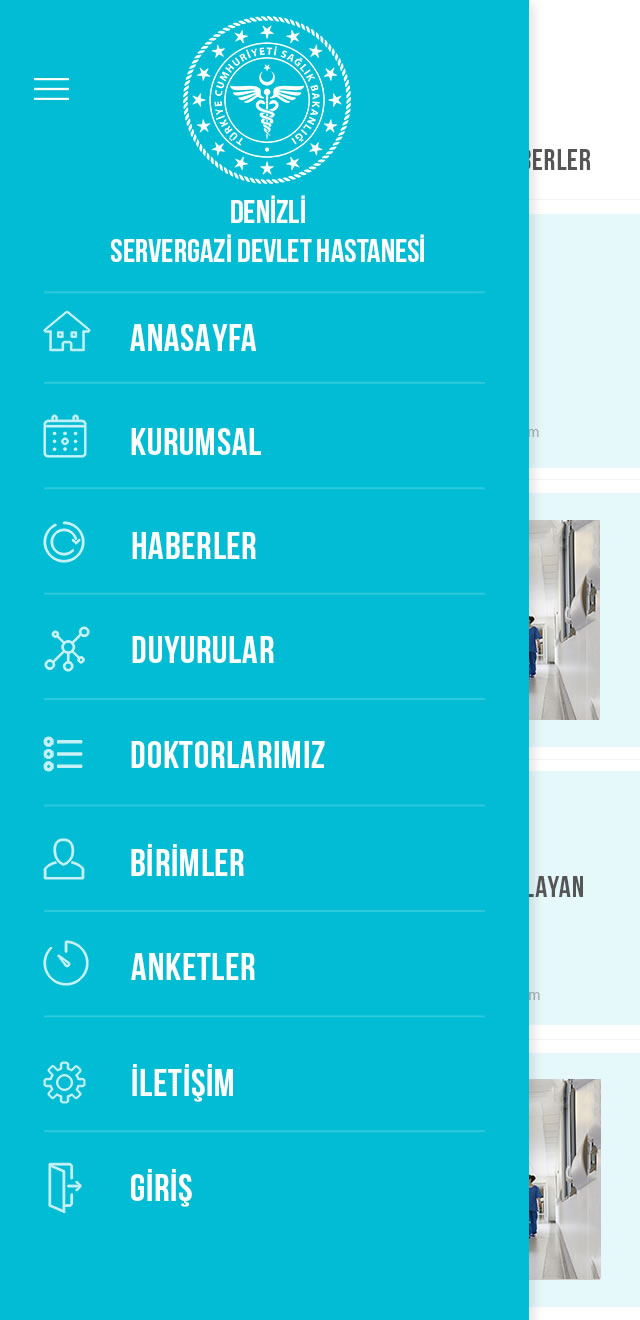Screen dimensions: 640x1320
Task: Open the Kurumsal section
Action: pyautogui.click(x=196, y=442)
